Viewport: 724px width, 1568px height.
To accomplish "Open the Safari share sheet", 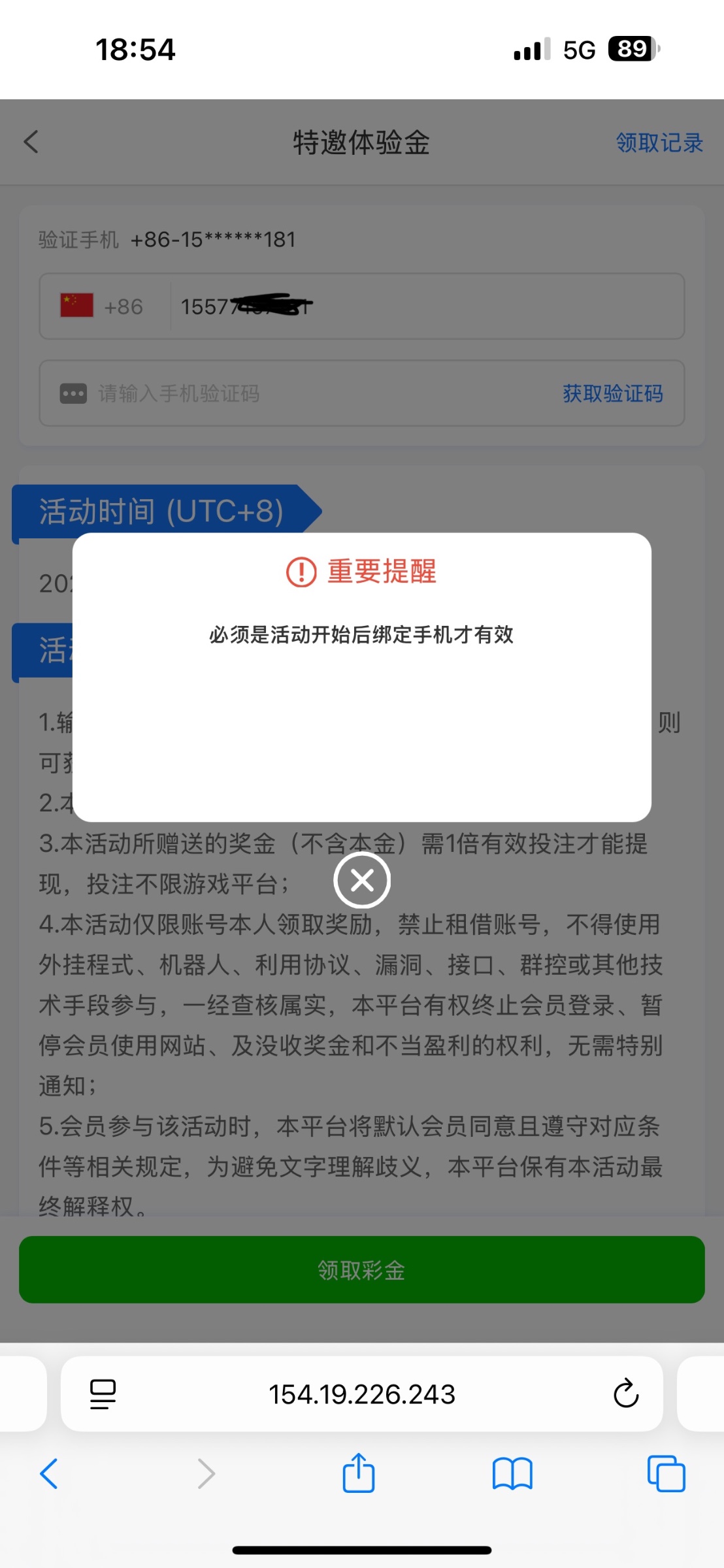I will [358, 1474].
